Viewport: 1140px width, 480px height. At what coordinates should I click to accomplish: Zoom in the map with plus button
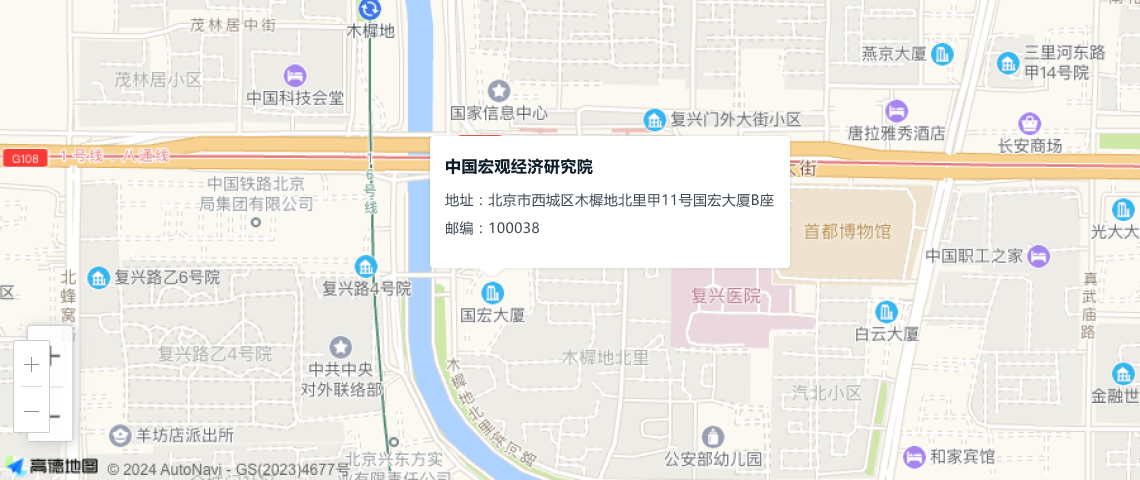pyautogui.click(x=32, y=364)
